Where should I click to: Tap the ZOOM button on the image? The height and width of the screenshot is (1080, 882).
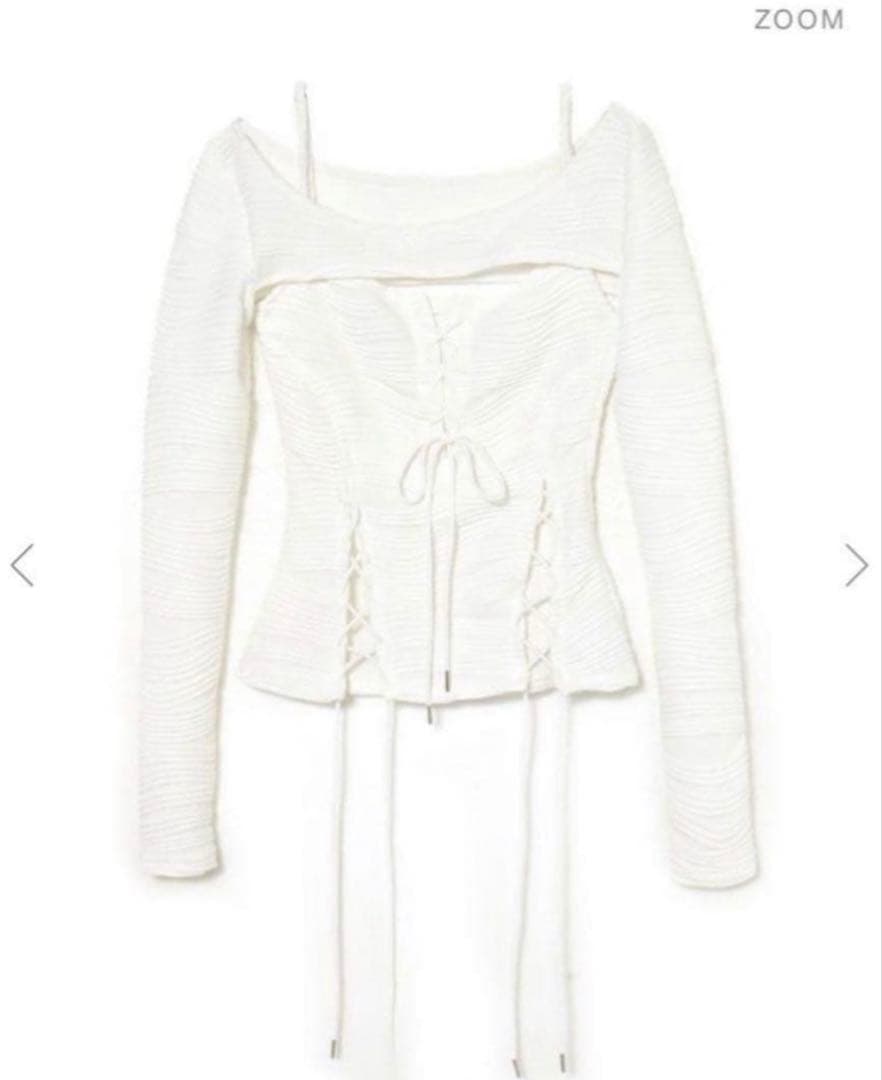click(x=798, y=20)
